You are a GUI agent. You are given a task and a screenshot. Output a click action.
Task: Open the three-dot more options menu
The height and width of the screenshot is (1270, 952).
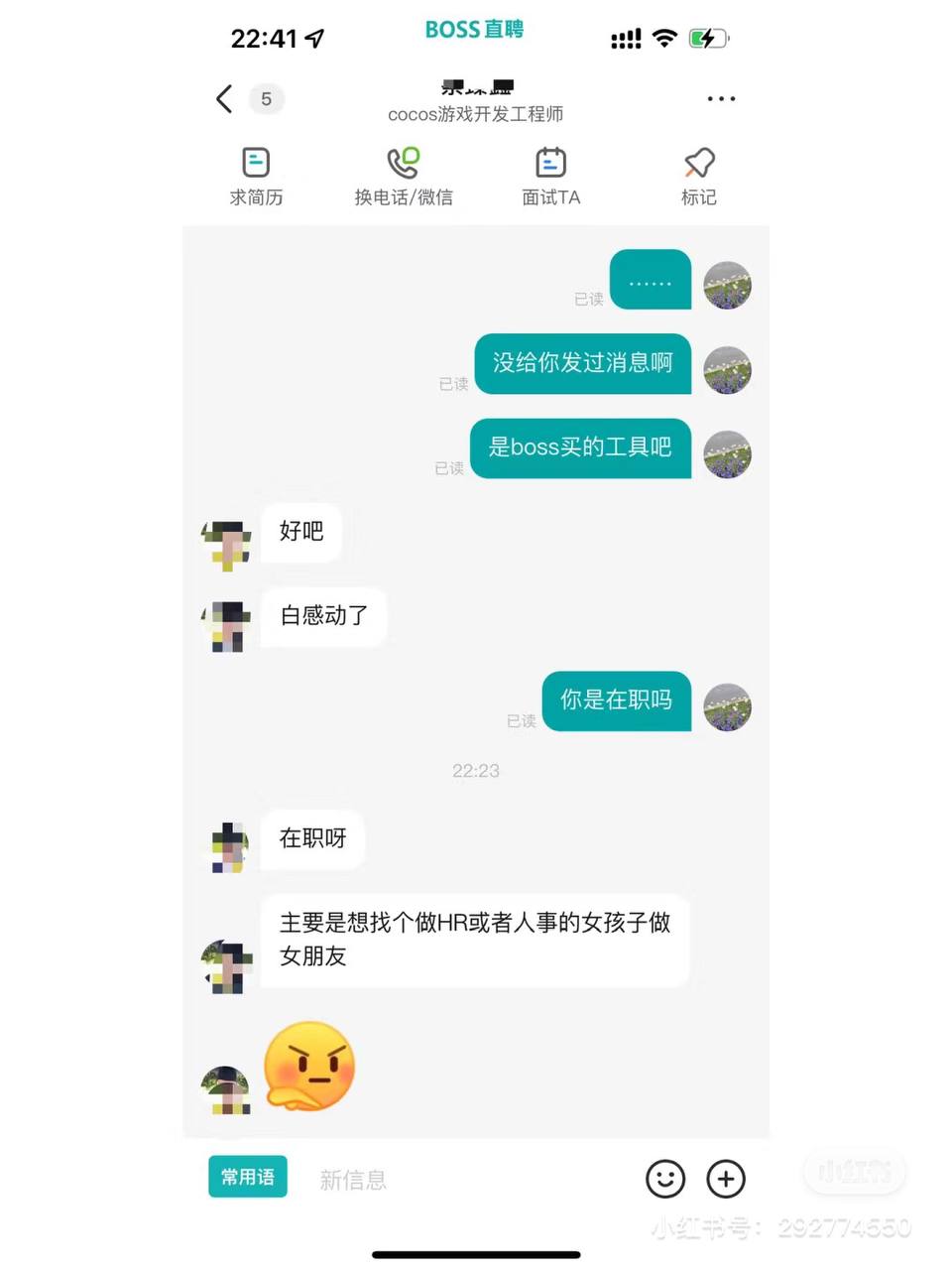(x=721, y=98)
